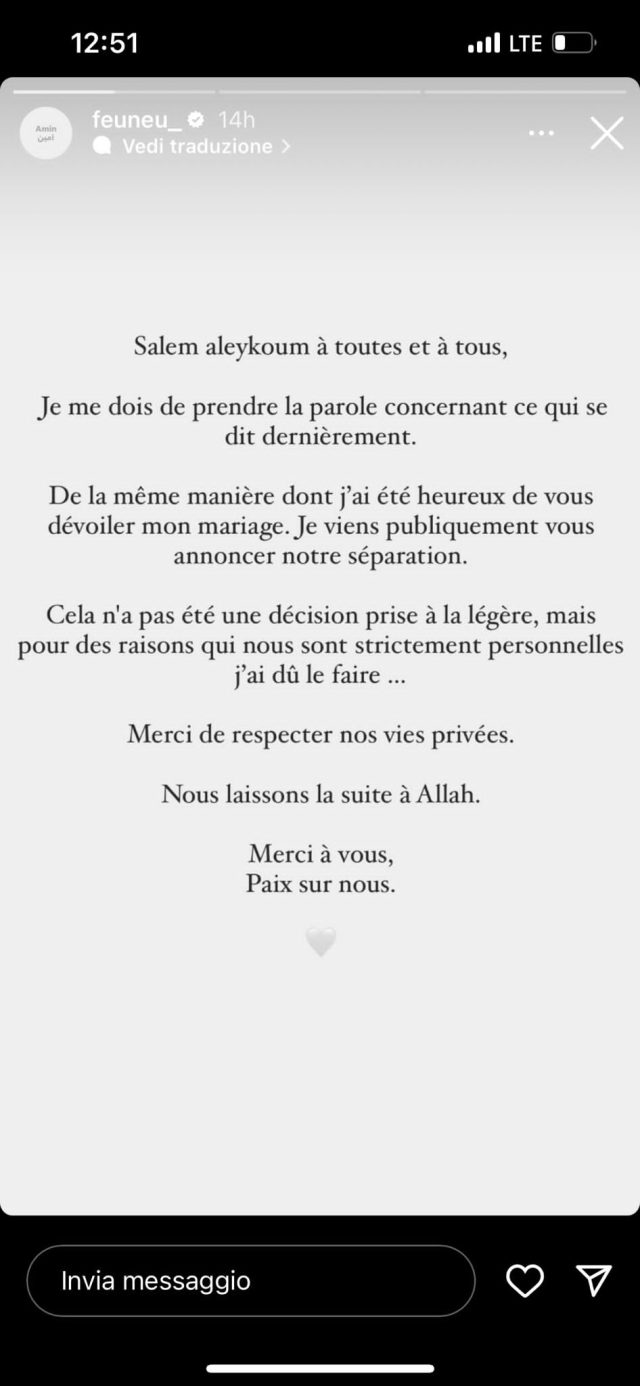Tap the feuneu_ username
Viewport: 640px width, 1386px height.
coord(137,120)
